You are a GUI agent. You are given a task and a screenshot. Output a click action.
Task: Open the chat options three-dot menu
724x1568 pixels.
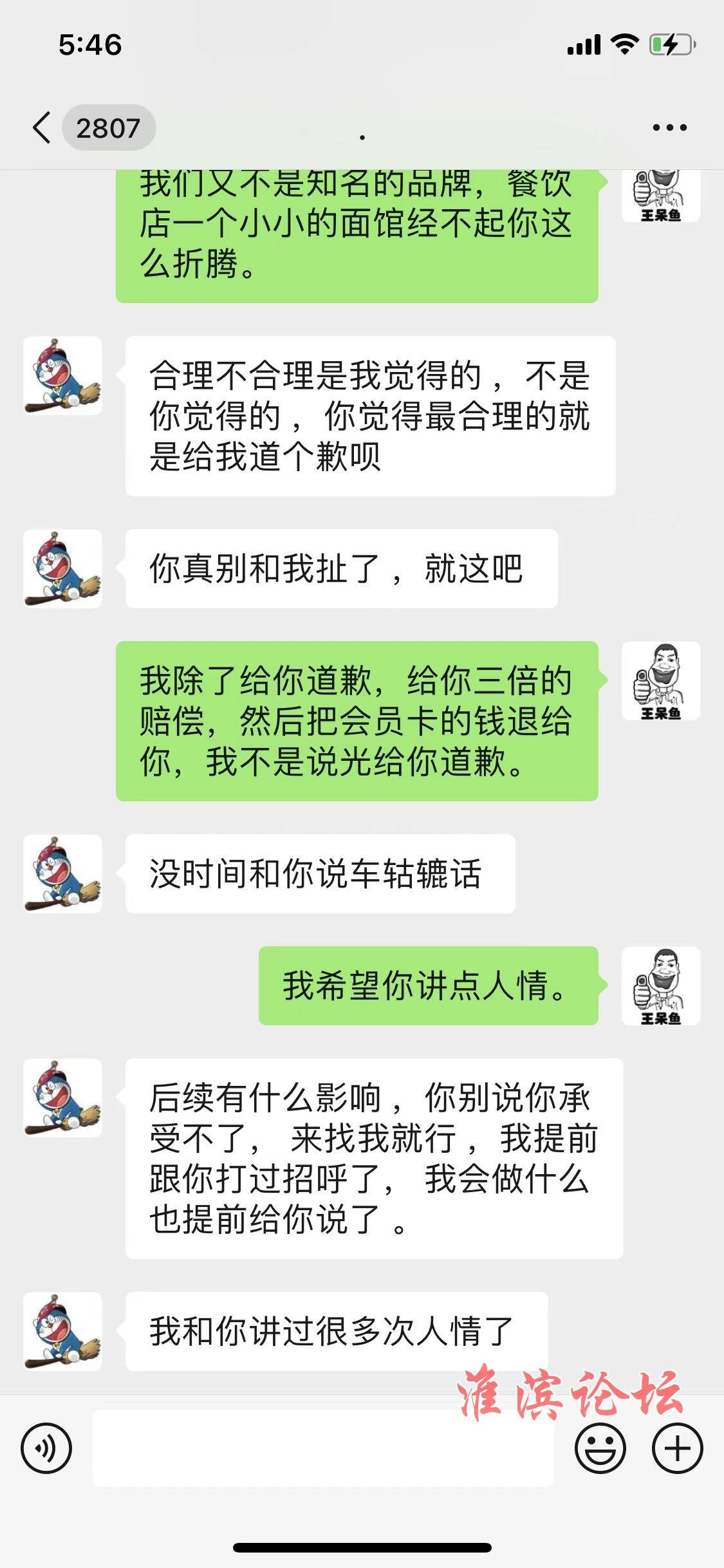click(x=669, y=127)
